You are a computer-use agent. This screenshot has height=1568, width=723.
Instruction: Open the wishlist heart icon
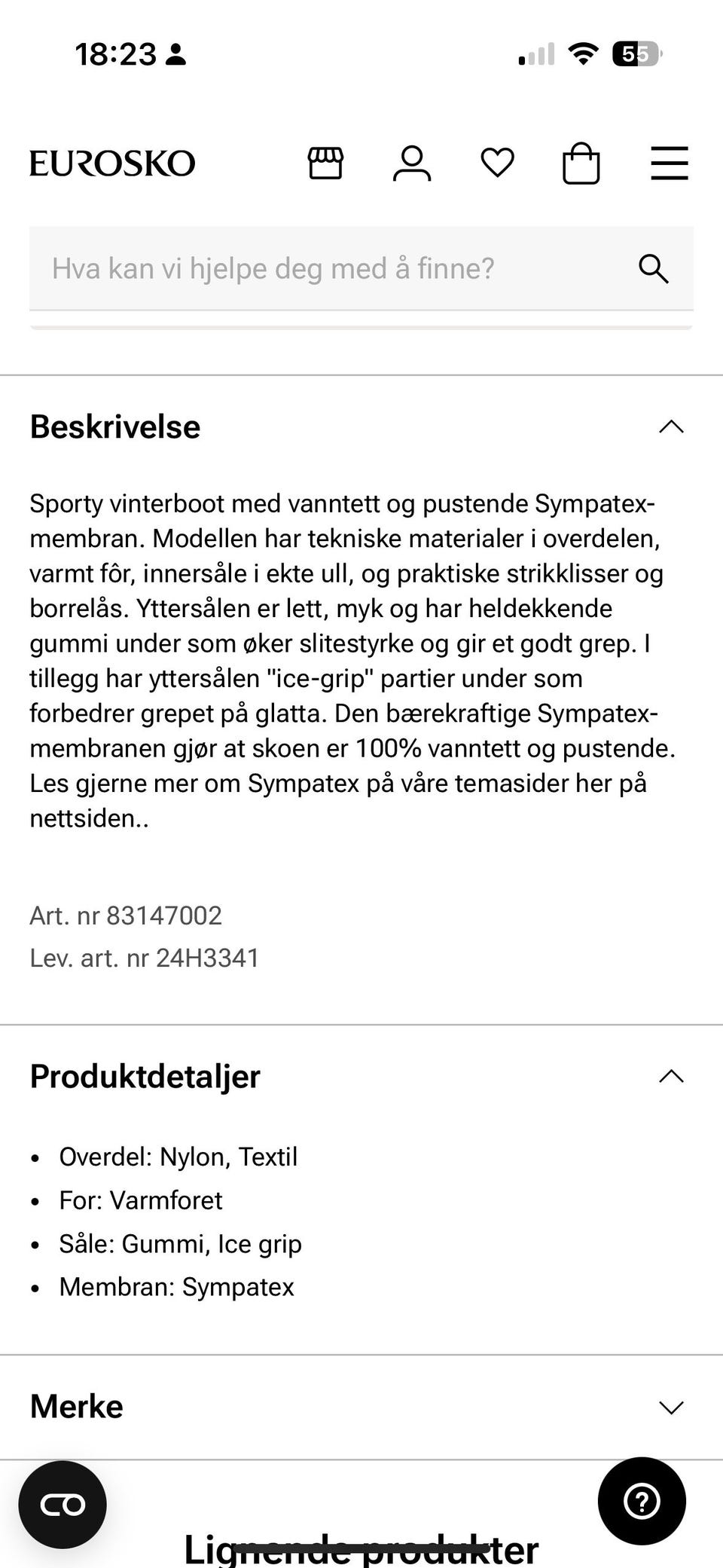[x=497, y=163]
